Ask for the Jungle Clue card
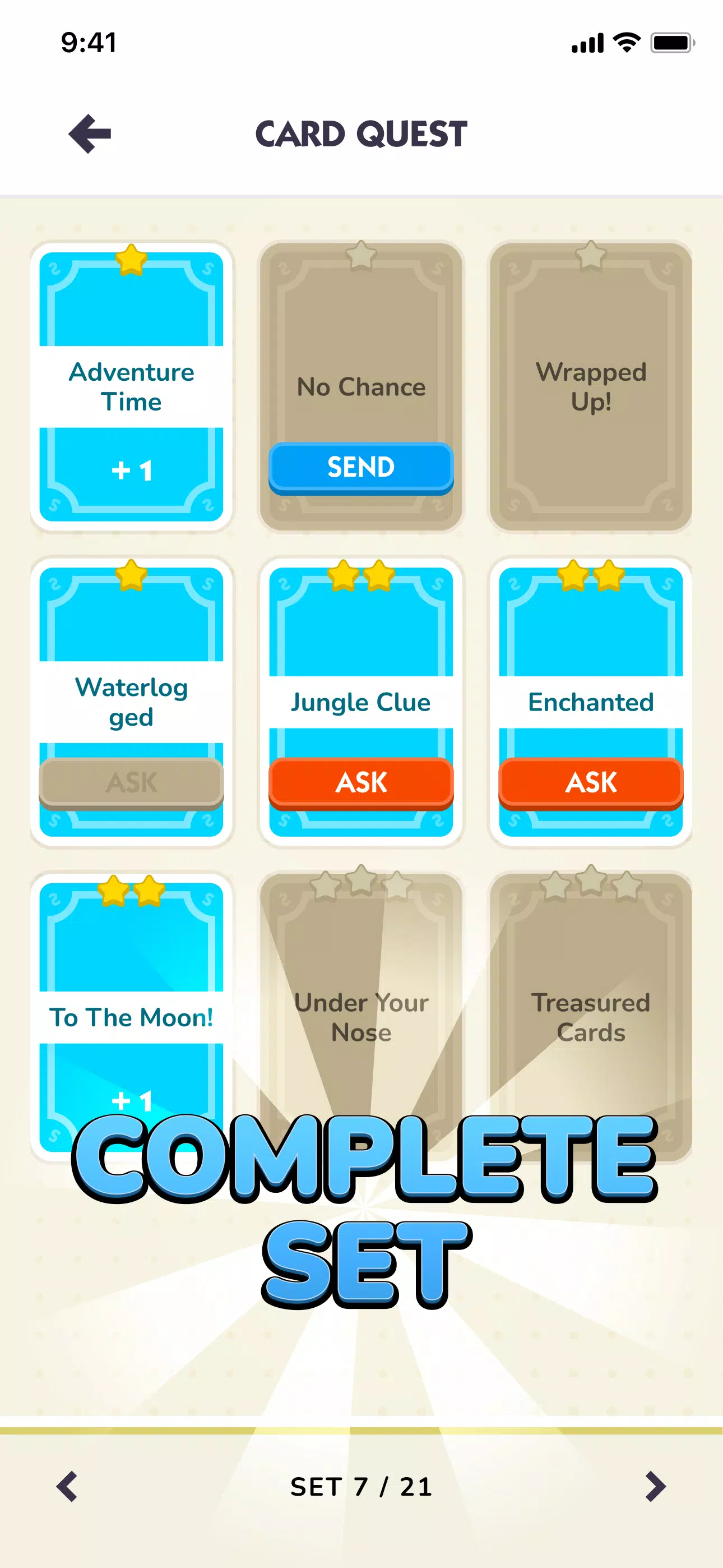Viewport: 723px width, 1568px height. tap(361, 782)
